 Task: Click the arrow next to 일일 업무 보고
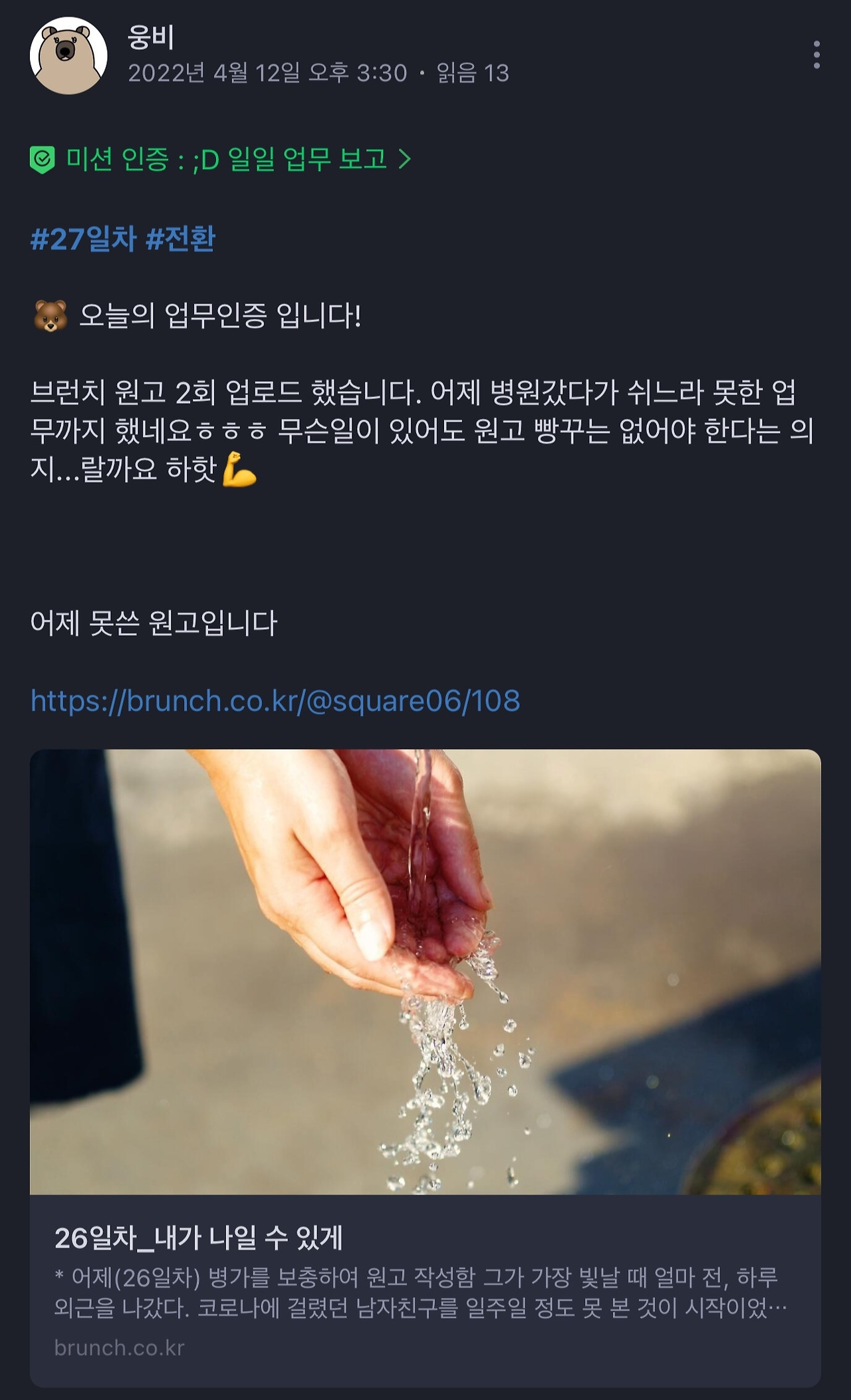pos(406,159)
